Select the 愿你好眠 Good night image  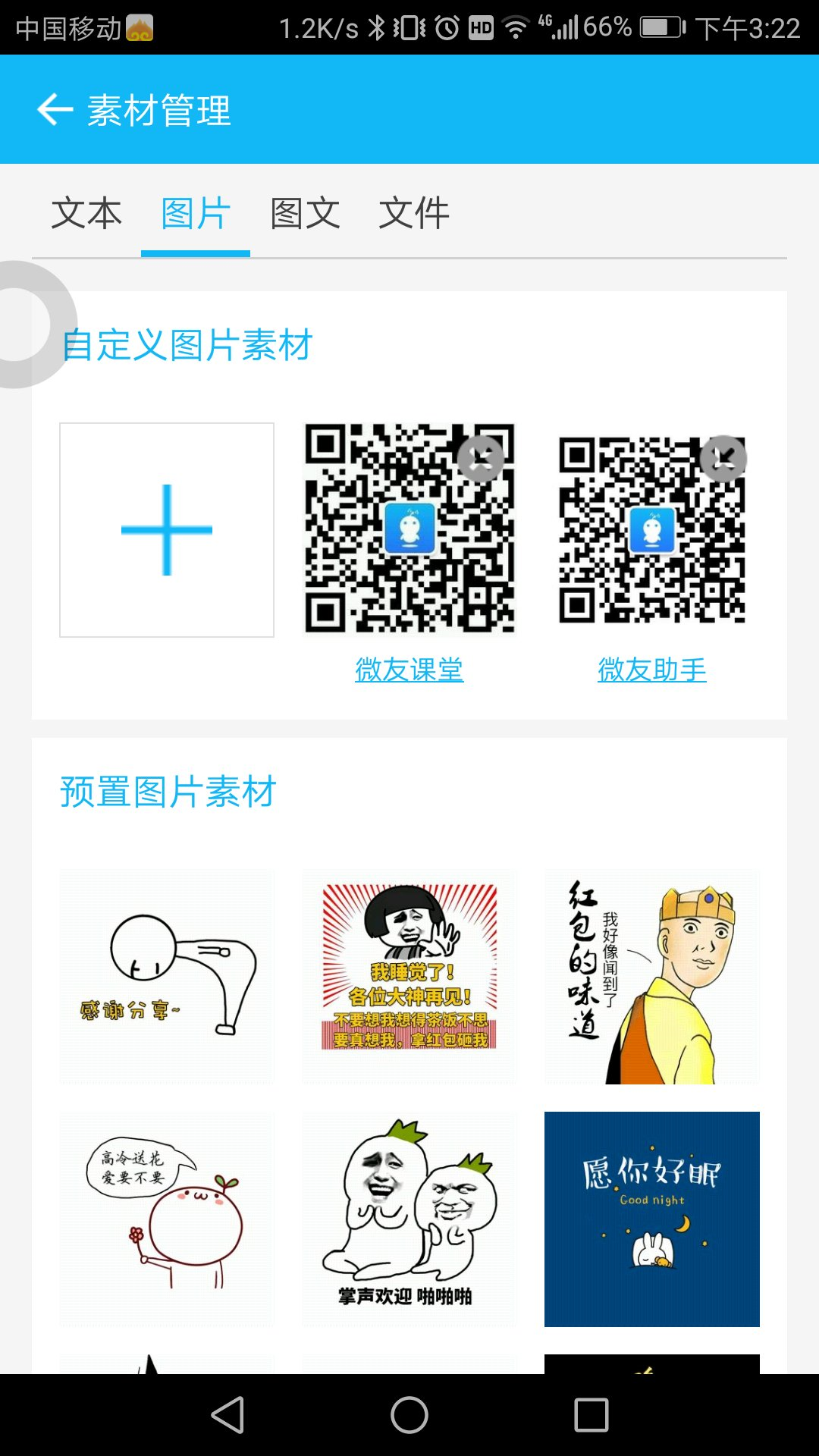coord(652,1219)
